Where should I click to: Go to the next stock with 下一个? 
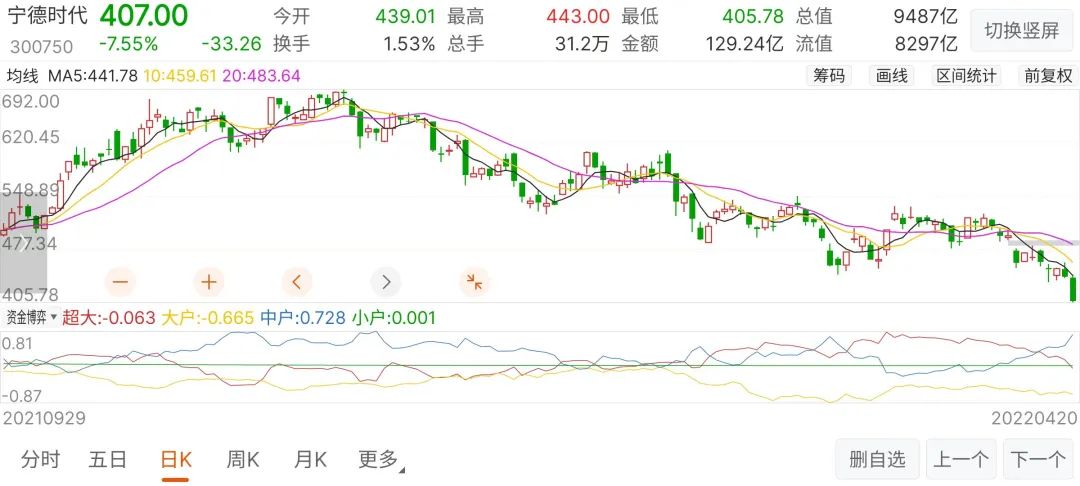pyautogui.click(x=1037, y=460)
